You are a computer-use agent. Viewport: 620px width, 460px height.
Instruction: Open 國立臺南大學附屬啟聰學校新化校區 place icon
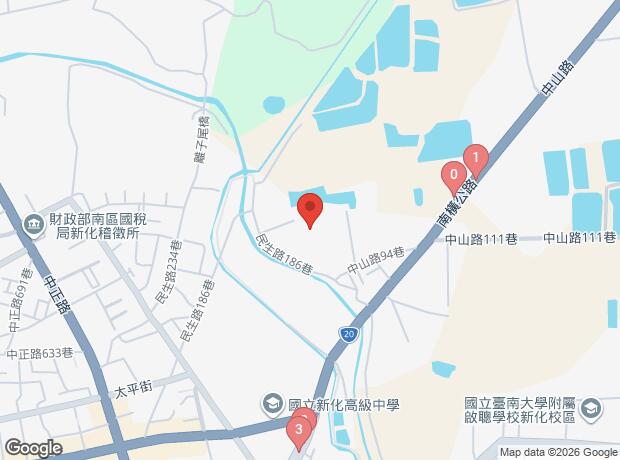point(593,409)
